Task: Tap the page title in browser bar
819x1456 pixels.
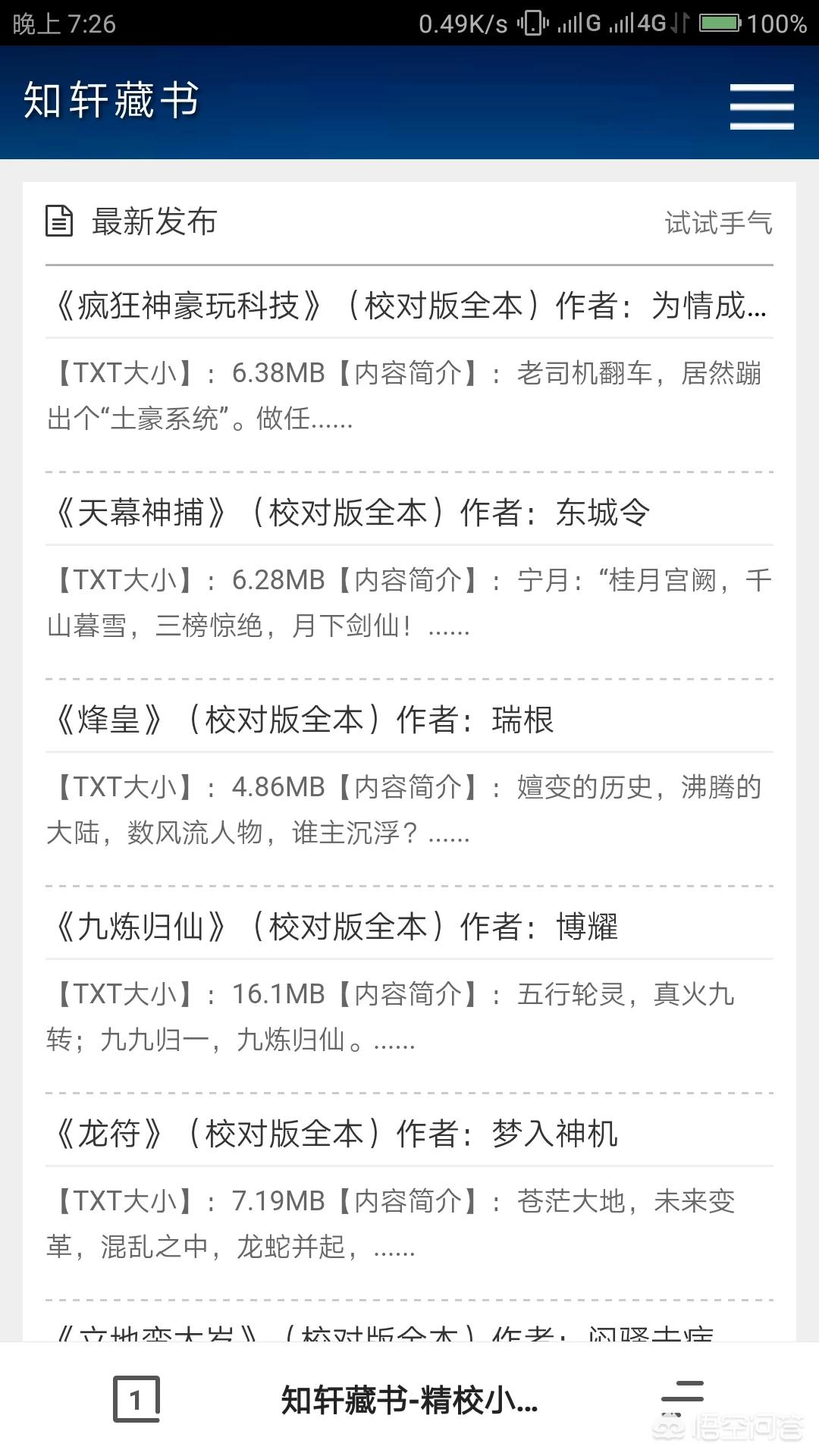Action: click(409, 1400)
